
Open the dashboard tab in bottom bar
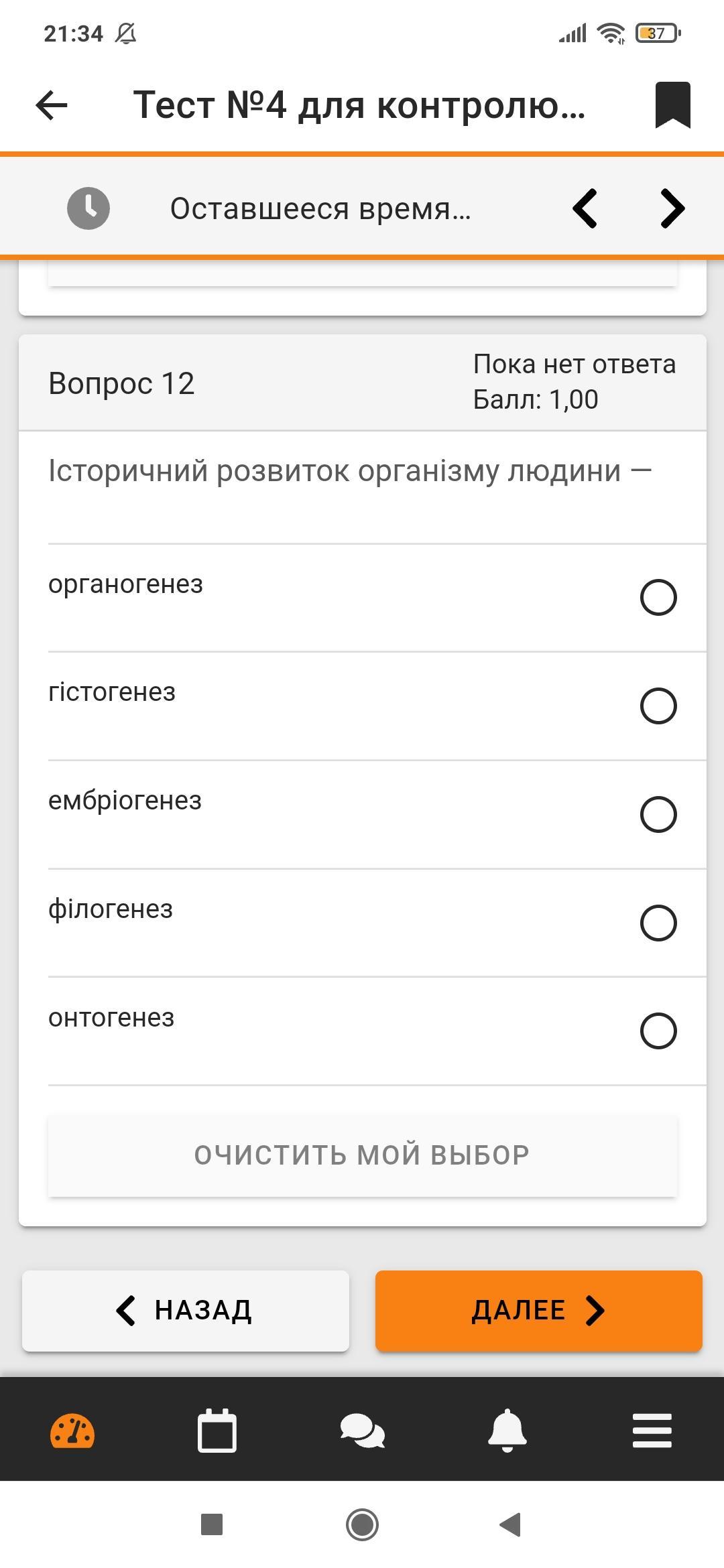pyautogui.click(x=72, y=1432)
